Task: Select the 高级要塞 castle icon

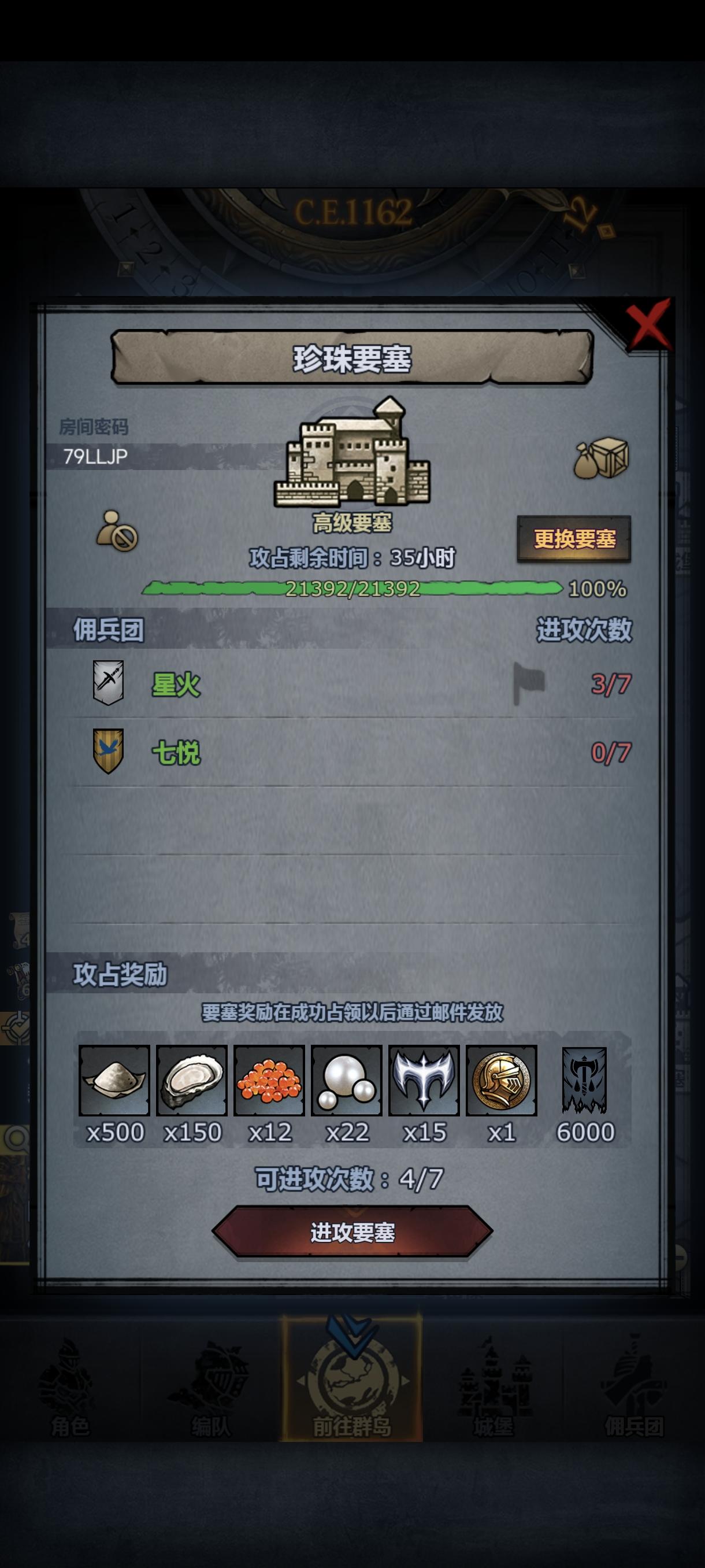Action: (352, 461)
